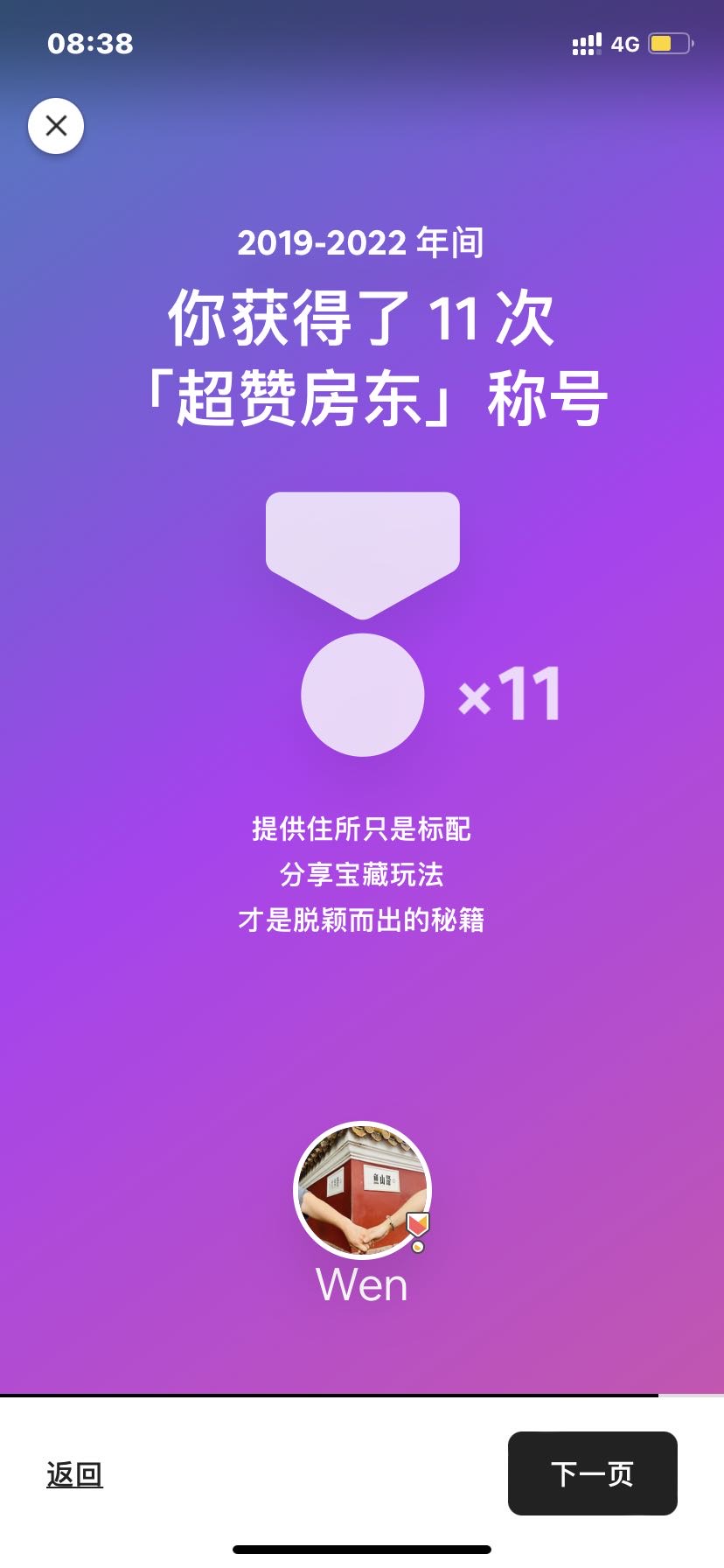This screenshot has height=1568, width=724.
Task: Tap the "你获得了 11 次" title line
Action: coord(361,319)
